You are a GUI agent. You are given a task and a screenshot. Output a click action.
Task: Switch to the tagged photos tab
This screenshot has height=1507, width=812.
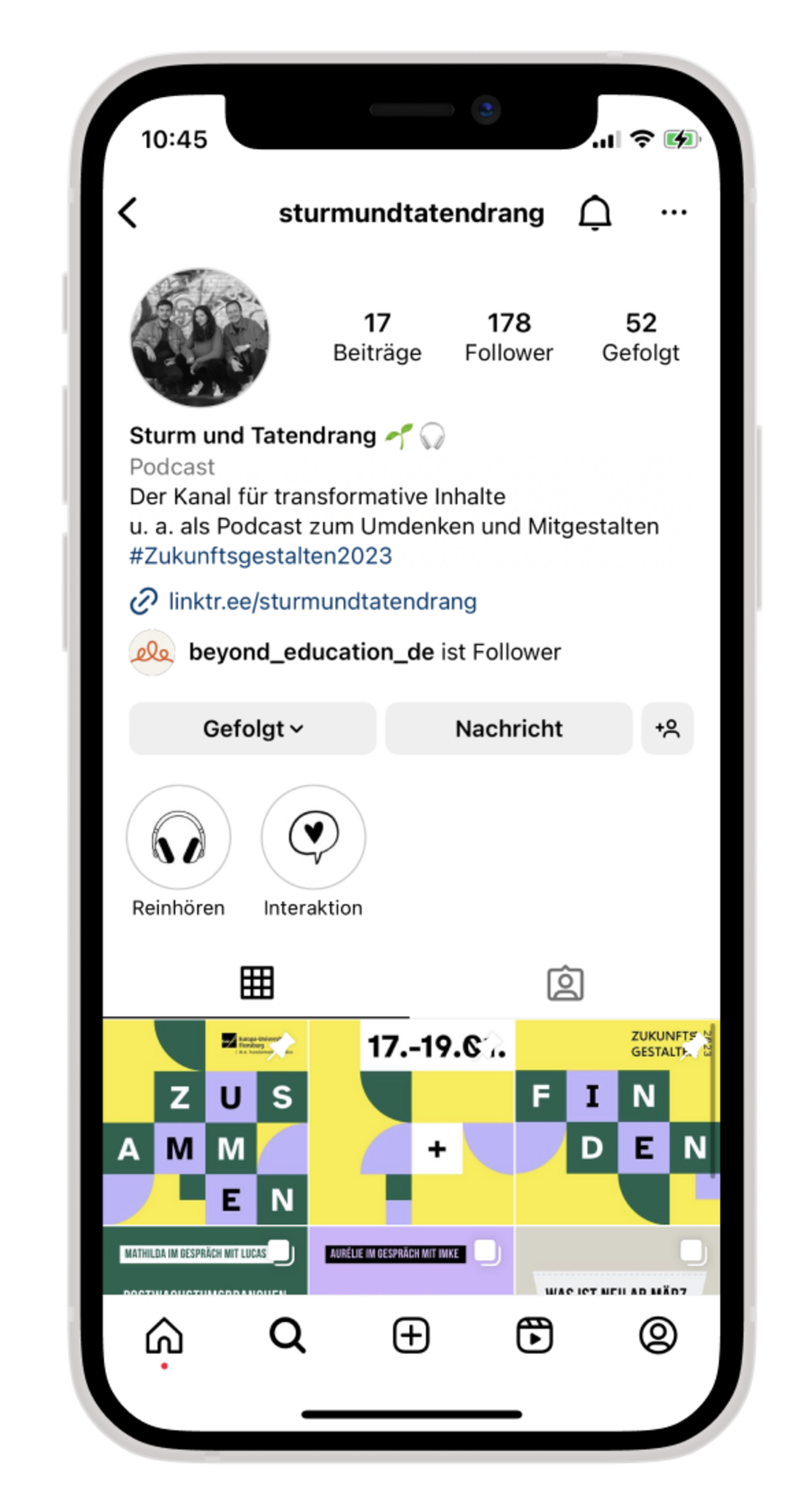565,983
